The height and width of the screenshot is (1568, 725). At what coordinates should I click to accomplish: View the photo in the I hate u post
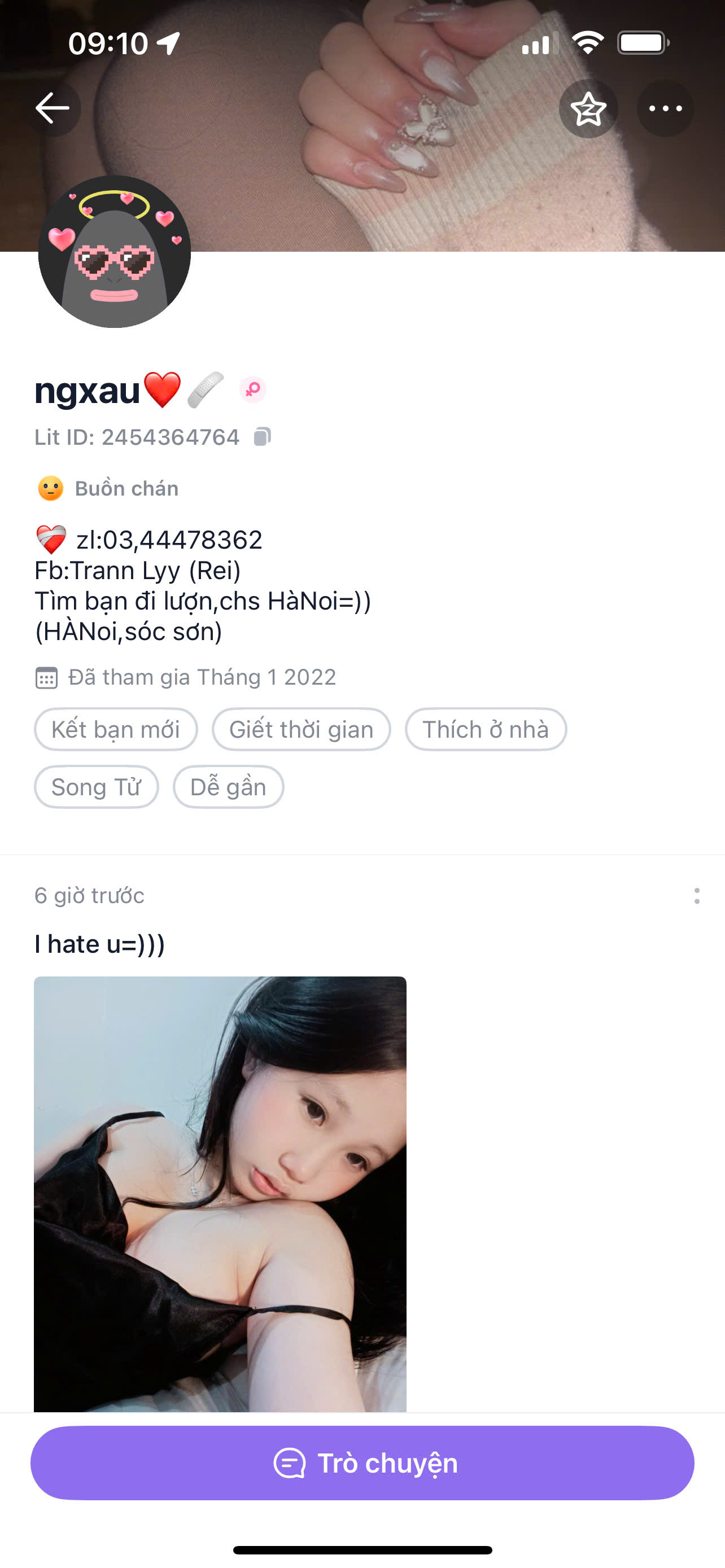[220, 1193]
